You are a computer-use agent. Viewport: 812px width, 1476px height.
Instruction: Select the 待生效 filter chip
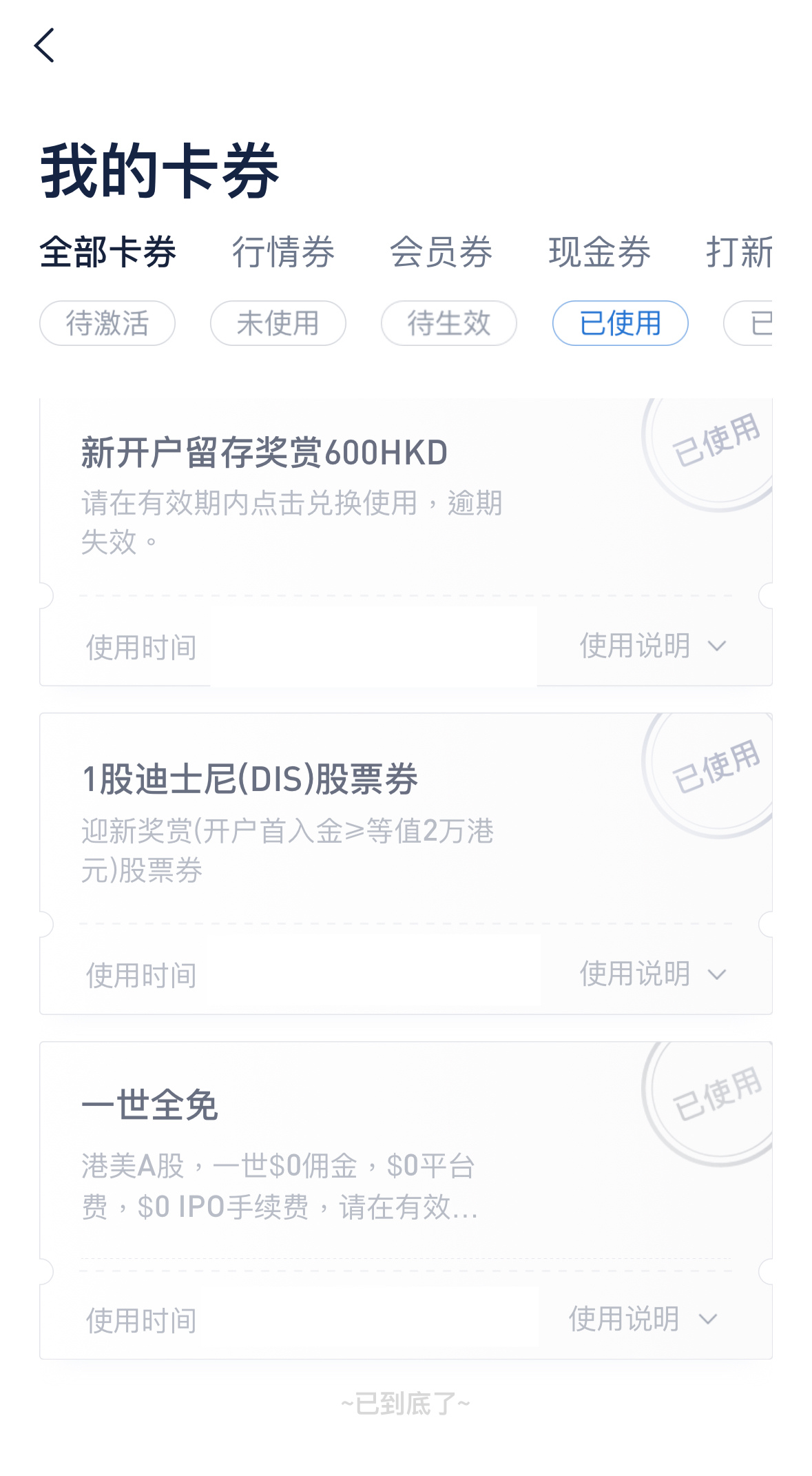pos(449,323)
